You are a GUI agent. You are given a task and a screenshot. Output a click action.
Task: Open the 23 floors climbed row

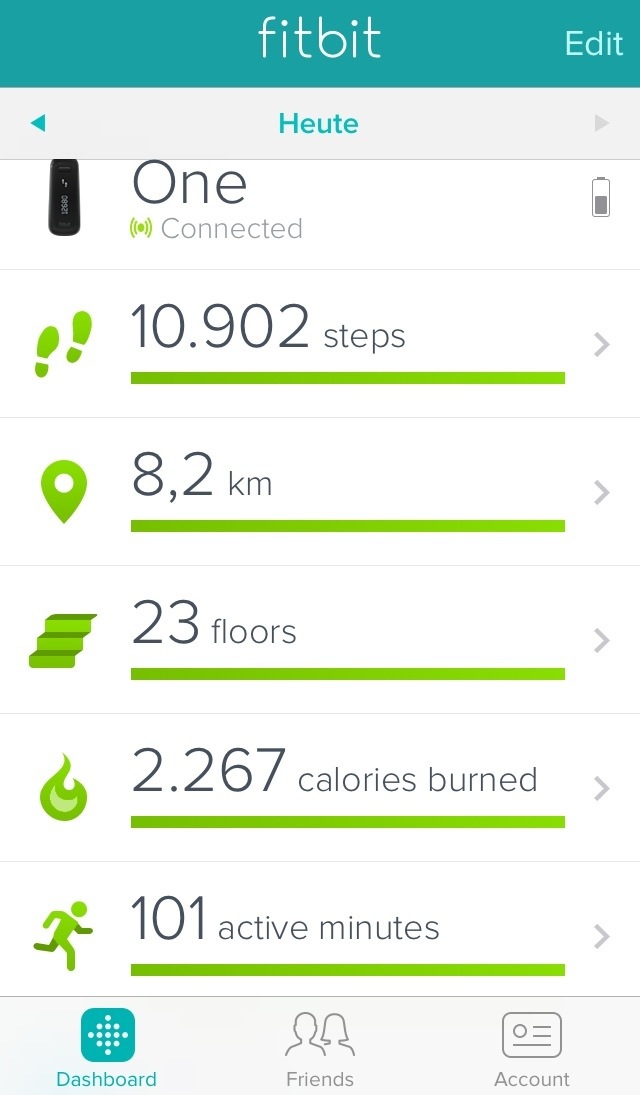pos(320,639)
